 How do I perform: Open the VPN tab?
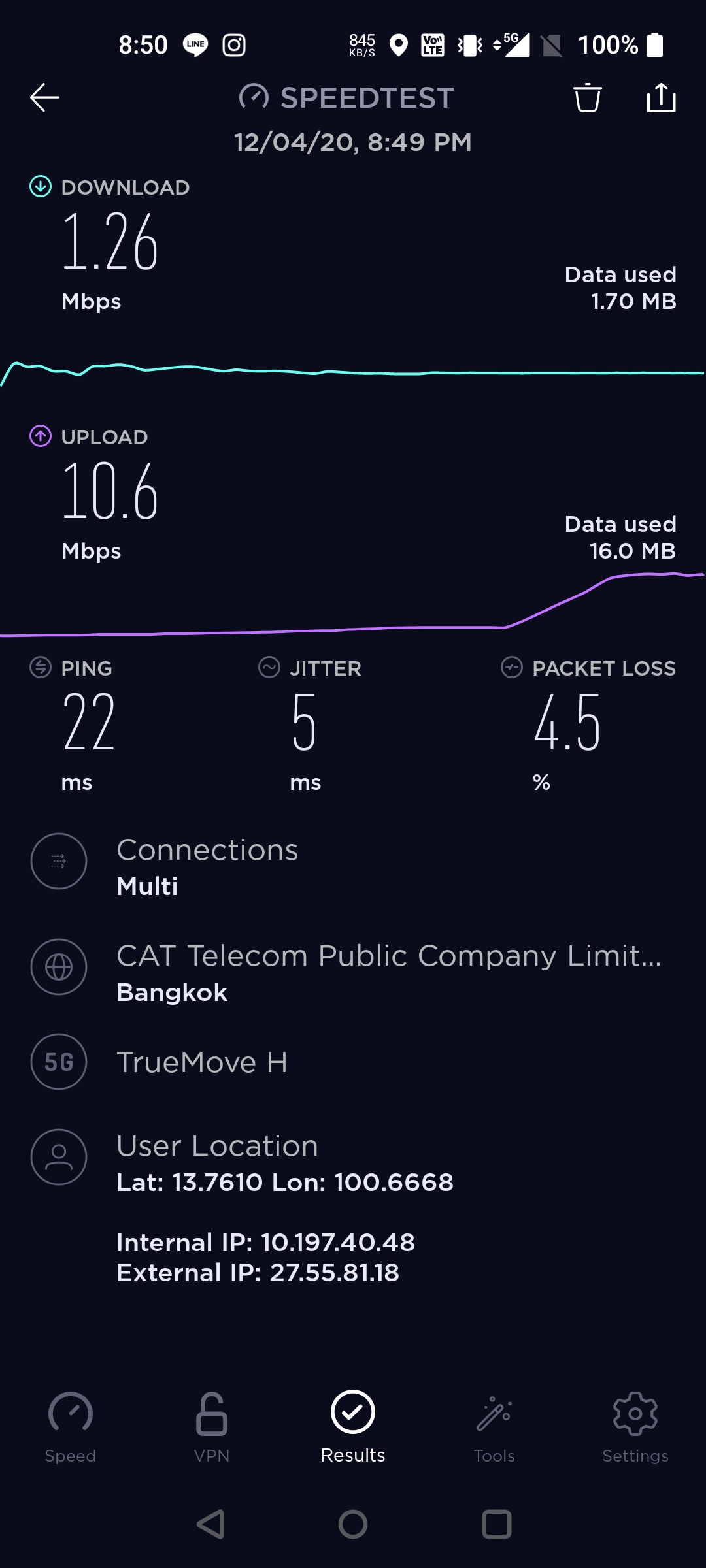click(x=212, y=1427)
